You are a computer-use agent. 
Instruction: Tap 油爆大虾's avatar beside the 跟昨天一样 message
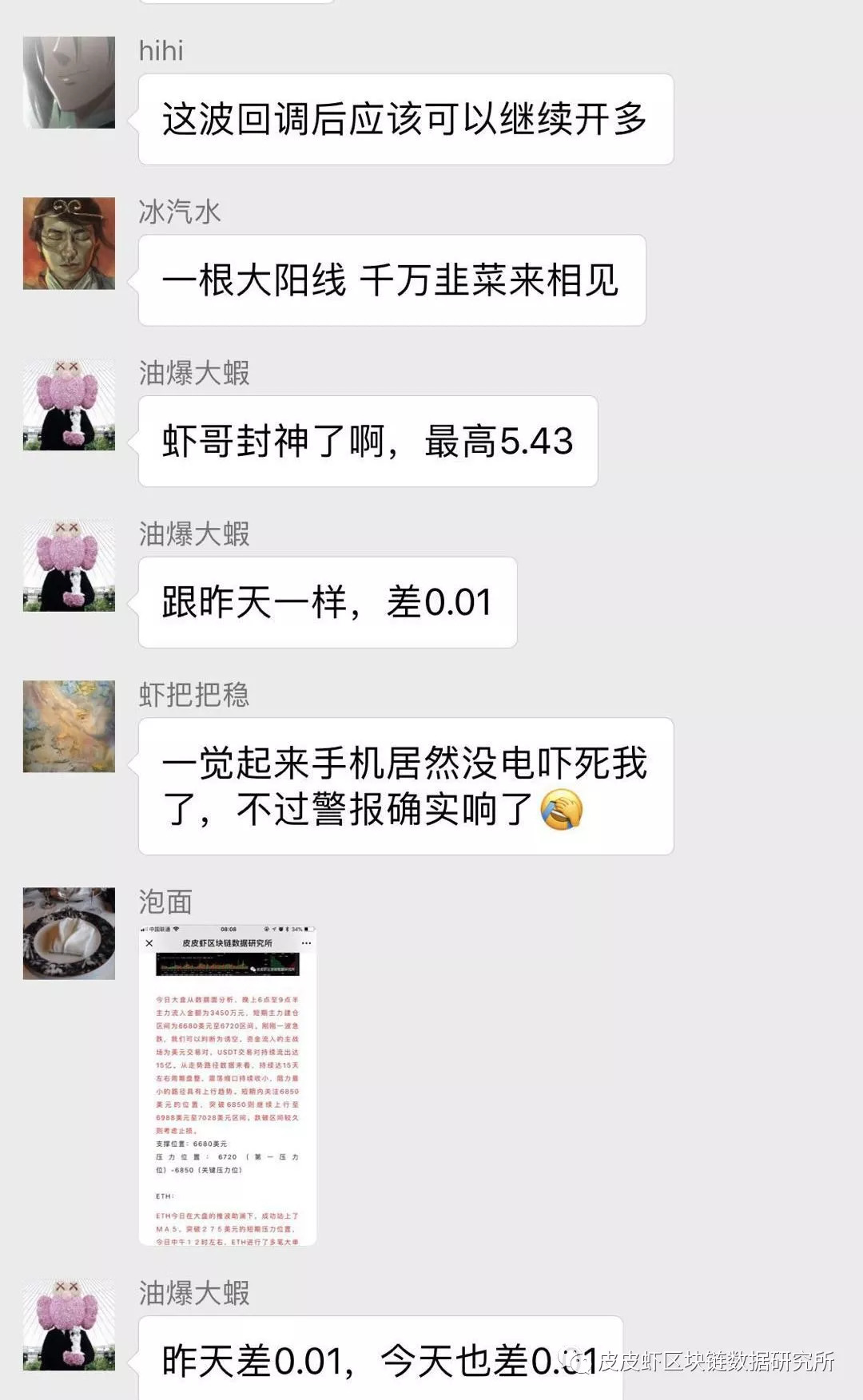tap(69, 565)
